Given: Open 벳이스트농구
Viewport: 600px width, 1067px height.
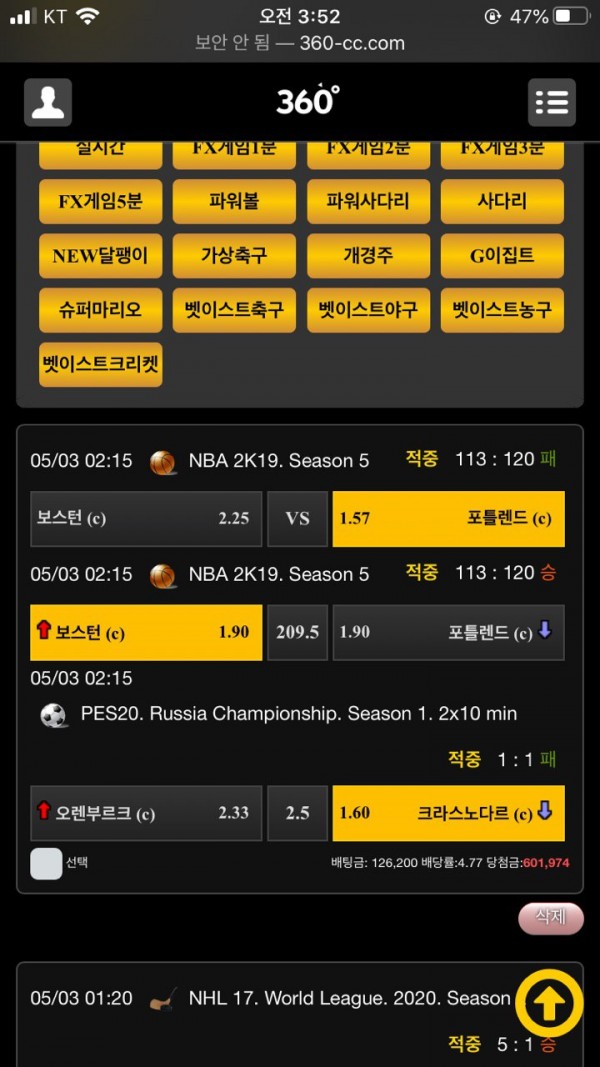Looking at the screenshot, I should point(502,310).
